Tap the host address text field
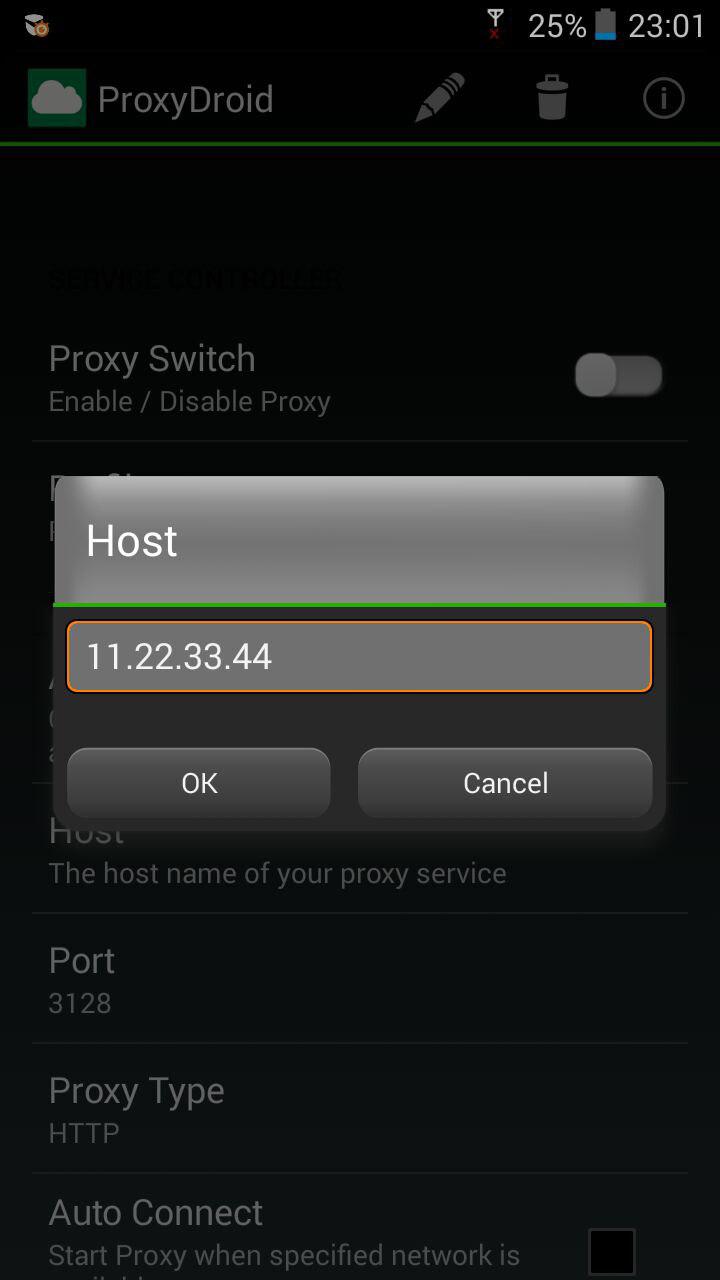Viewport: 720px width, 1280px height. [359, 656]
